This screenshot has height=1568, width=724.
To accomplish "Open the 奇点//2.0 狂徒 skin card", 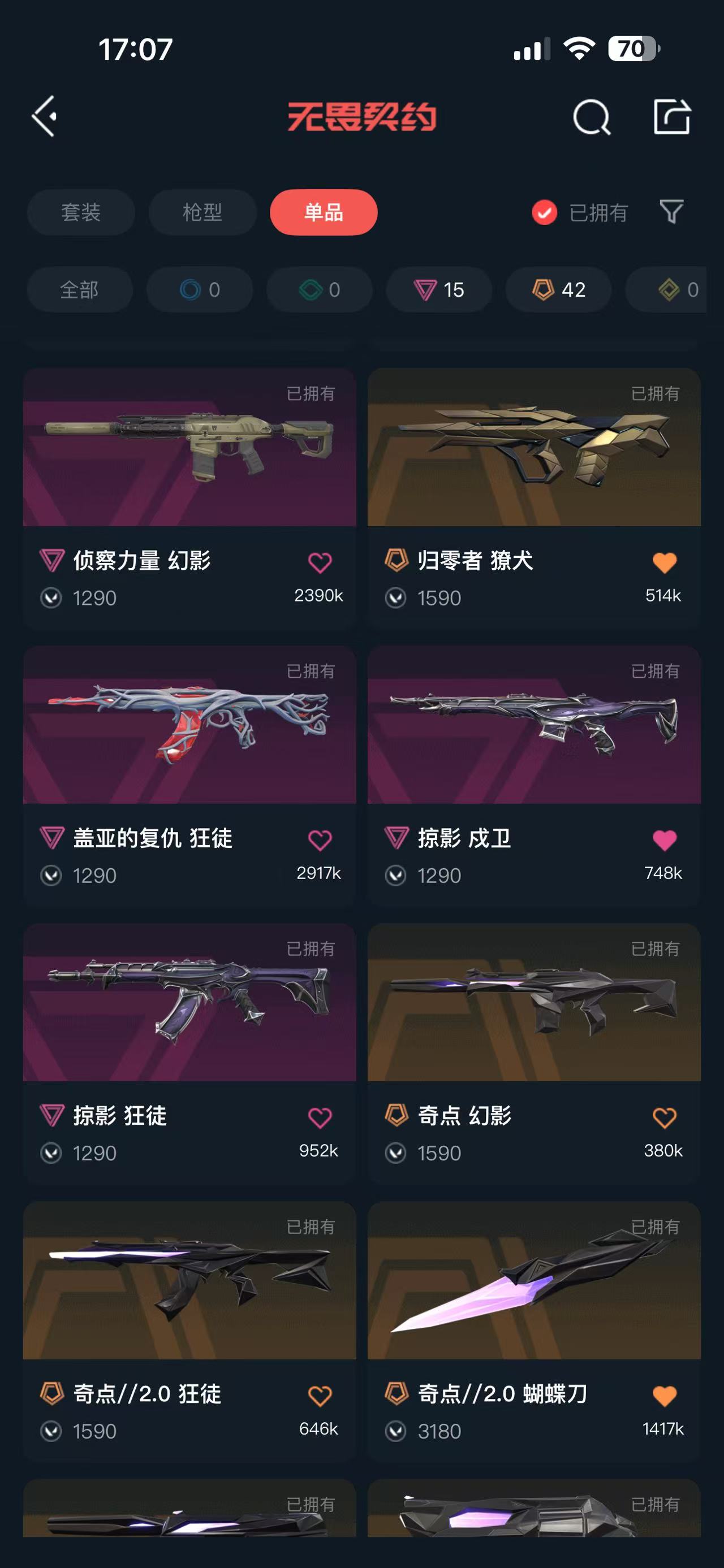I will [x=189, y=1281].
